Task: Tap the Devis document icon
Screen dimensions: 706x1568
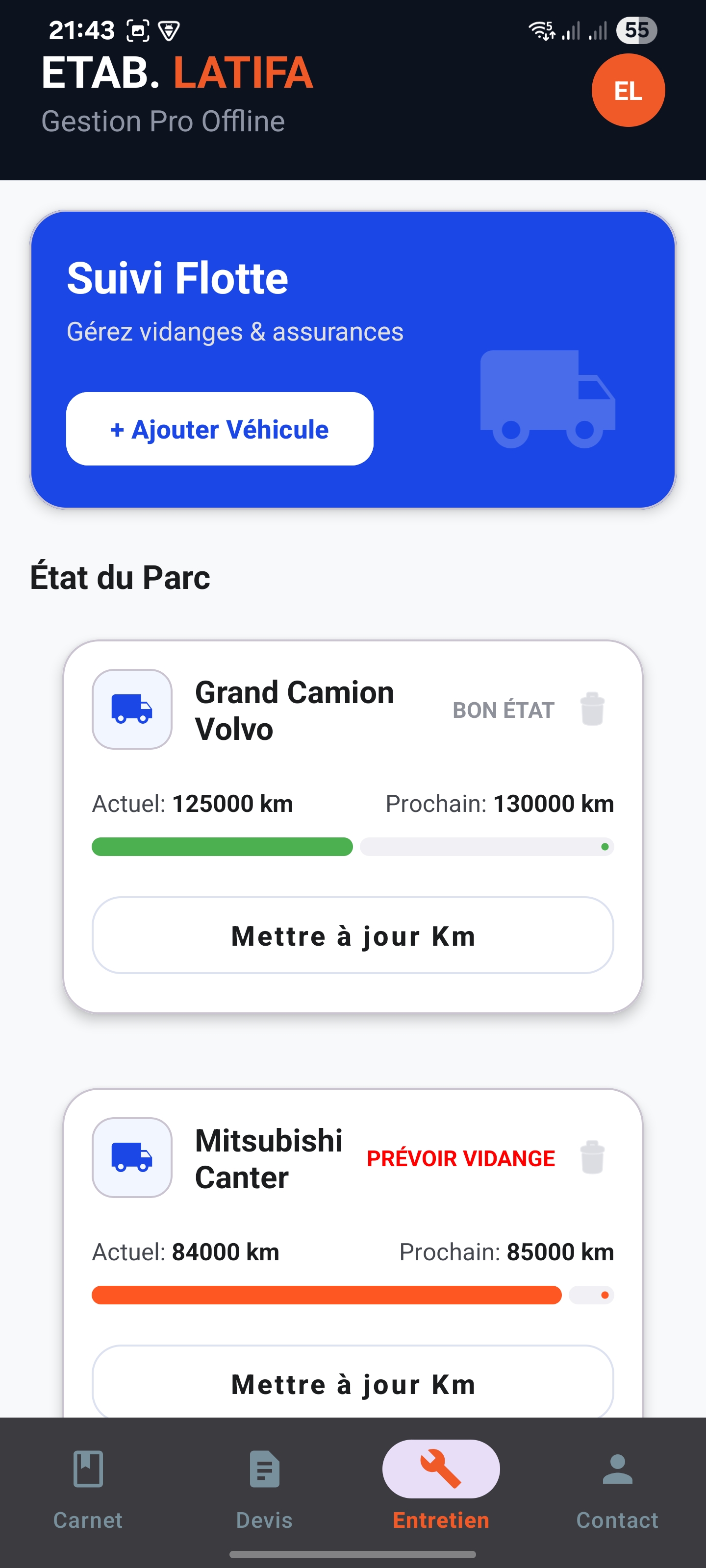Action: point(264,1469)
